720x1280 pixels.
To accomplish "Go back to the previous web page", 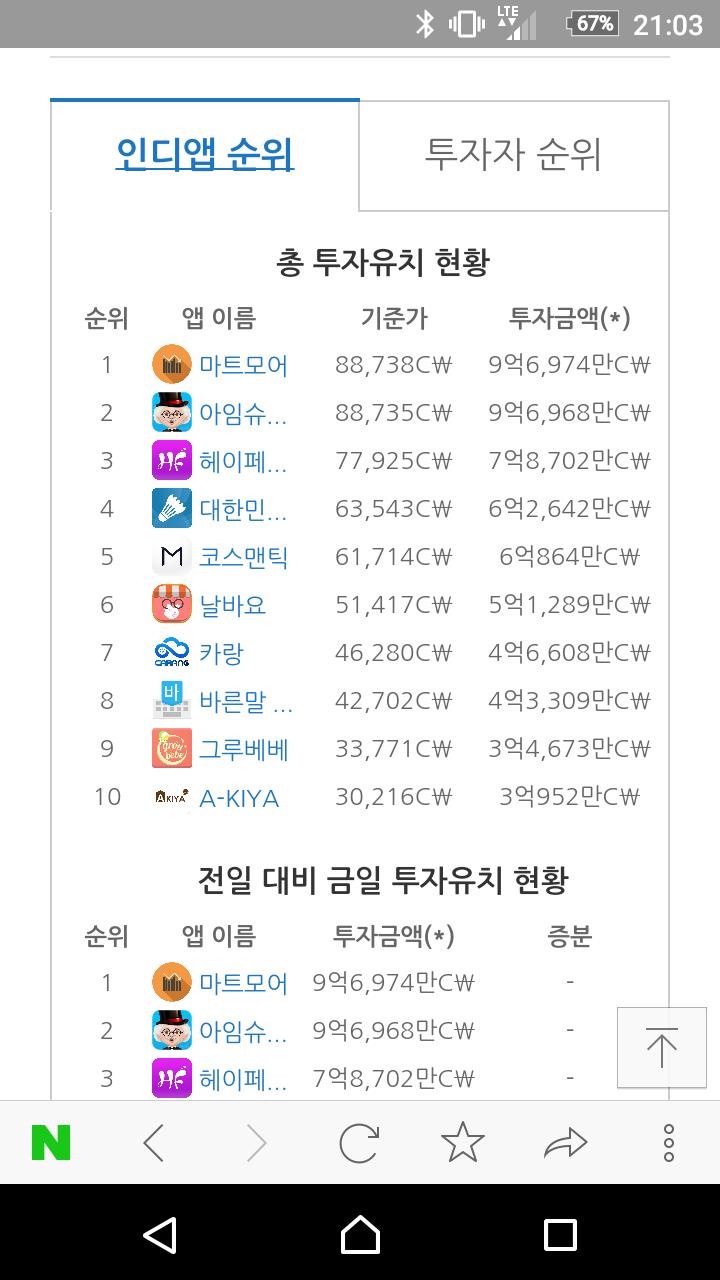I will pos(153,1142).
